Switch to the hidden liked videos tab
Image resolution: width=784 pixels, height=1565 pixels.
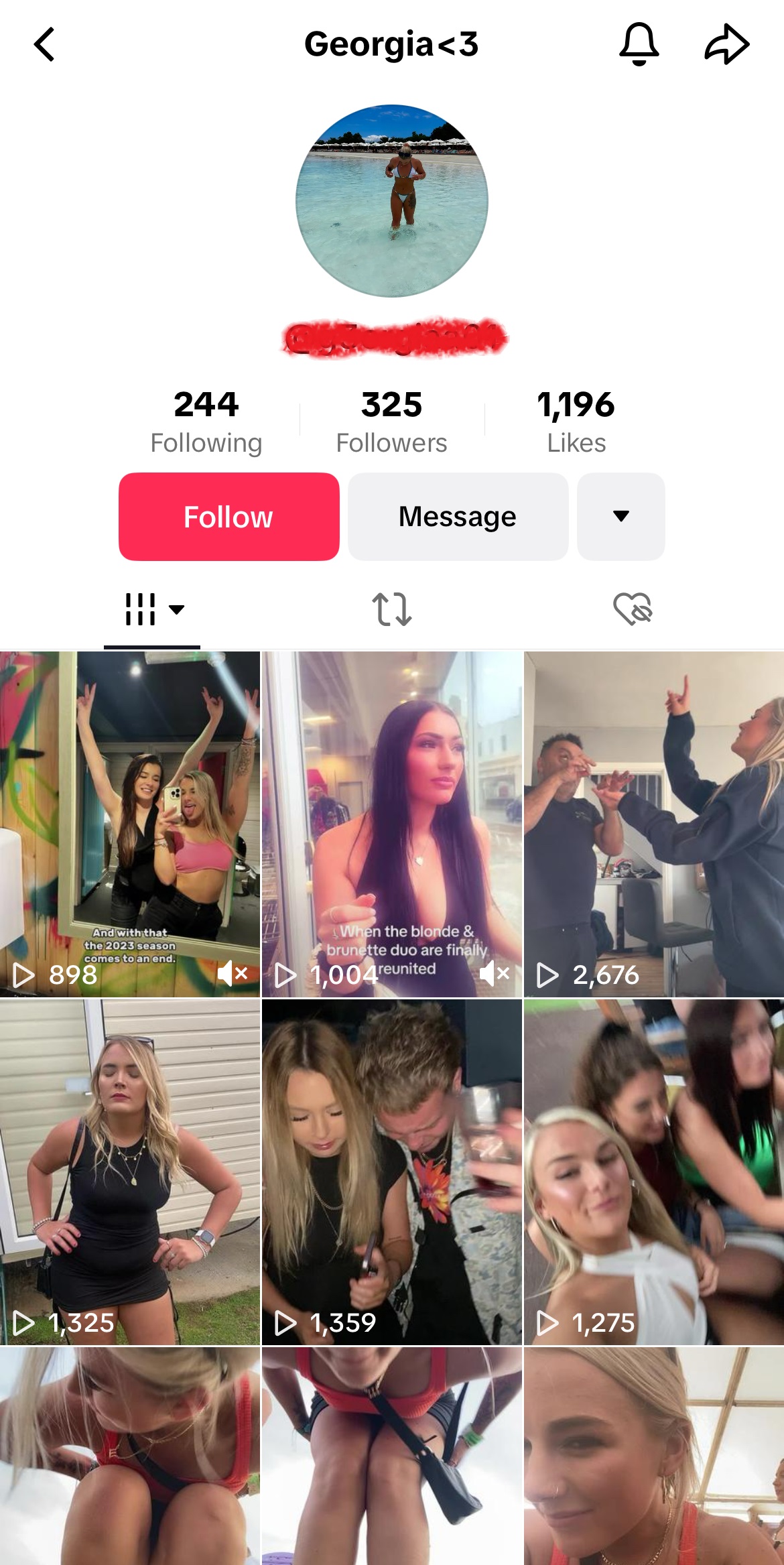[x=633, y=609]
